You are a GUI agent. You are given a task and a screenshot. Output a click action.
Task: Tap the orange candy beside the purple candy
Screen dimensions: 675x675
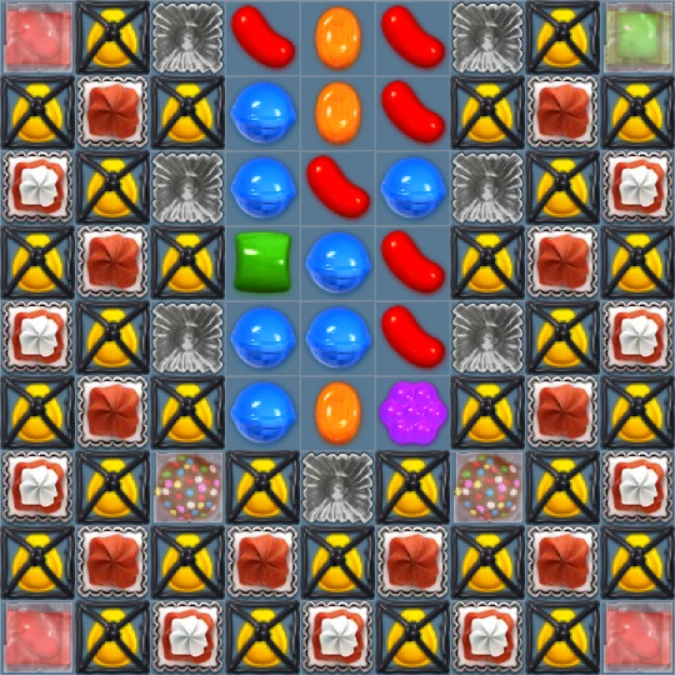point(338,411)
